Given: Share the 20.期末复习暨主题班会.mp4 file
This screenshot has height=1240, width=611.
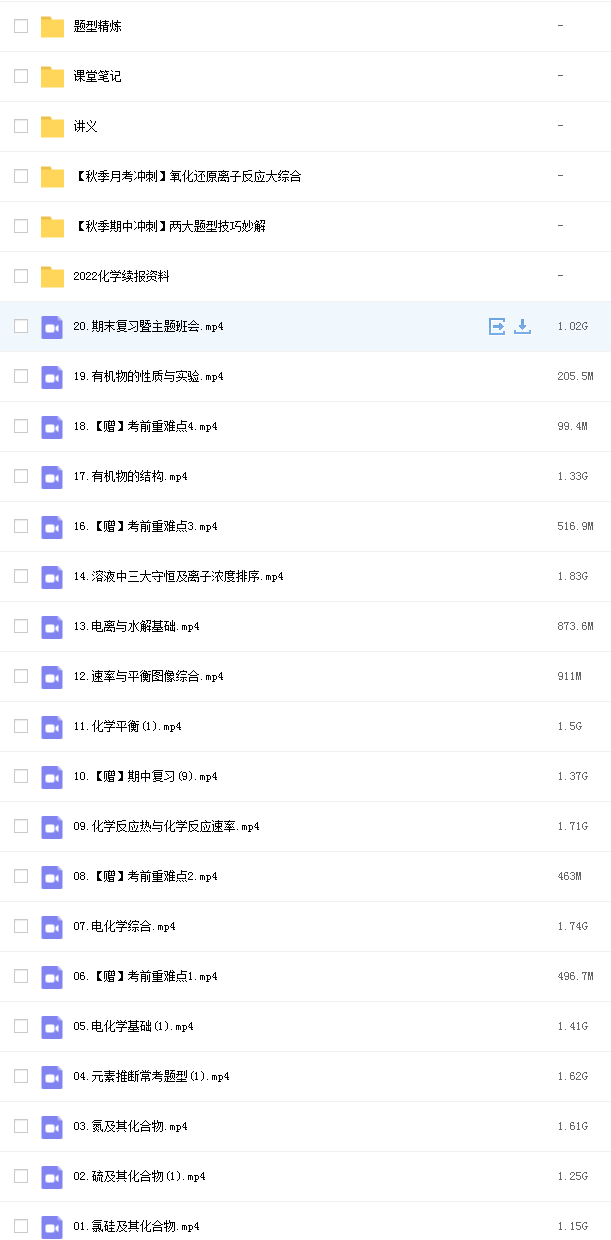Looking at the screenshot, I should (497, 326).
